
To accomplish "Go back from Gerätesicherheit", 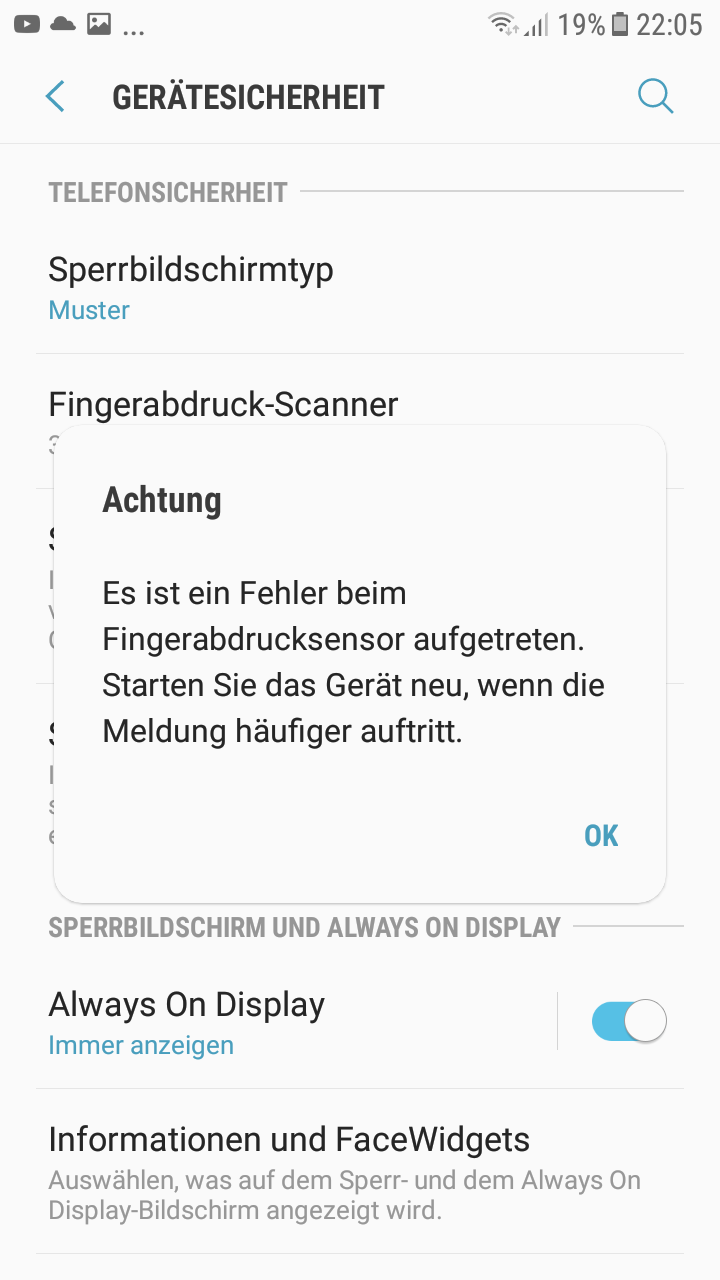I will (x=56, y=97).
